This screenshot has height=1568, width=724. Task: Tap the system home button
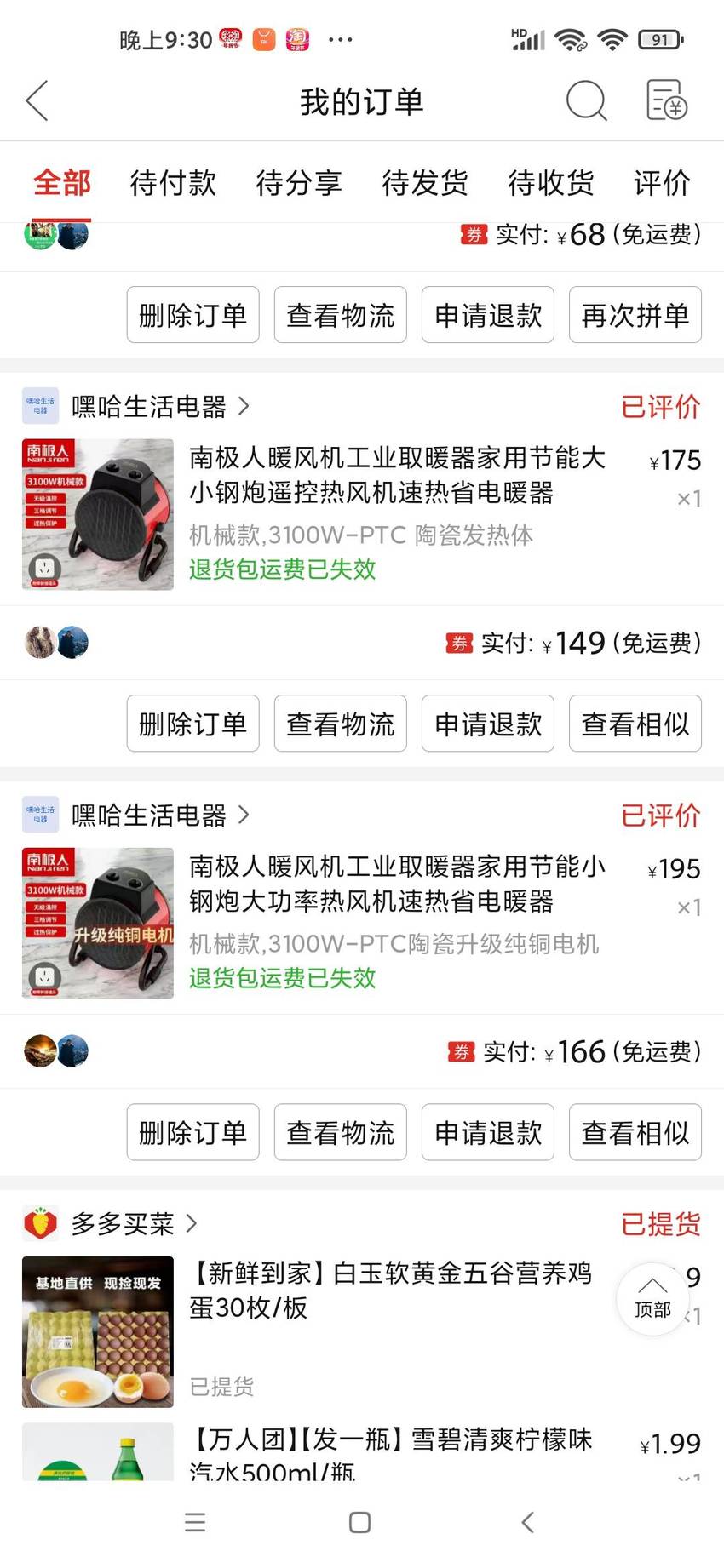tap(360, 1522)
